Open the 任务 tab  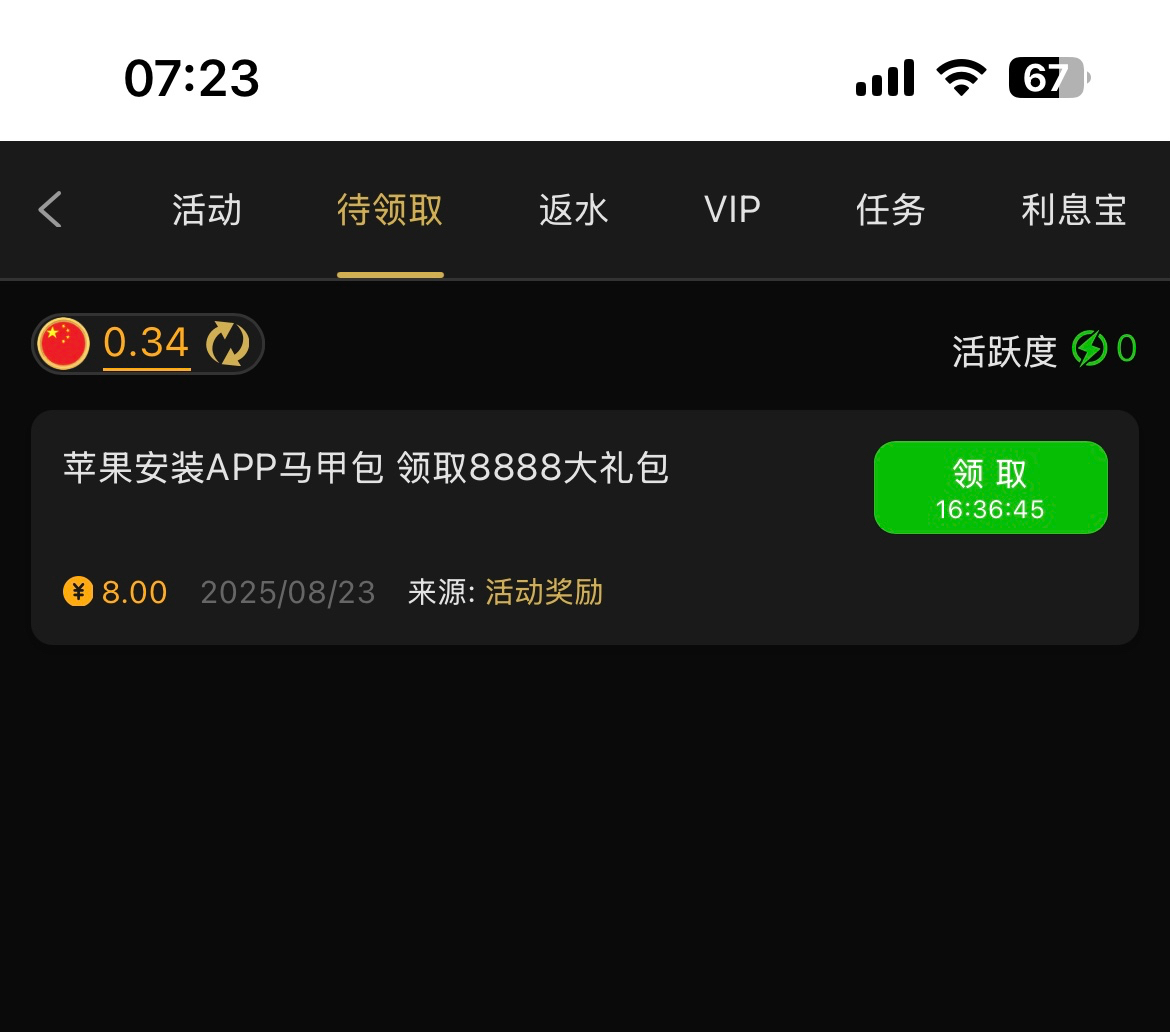click(890, 210)
